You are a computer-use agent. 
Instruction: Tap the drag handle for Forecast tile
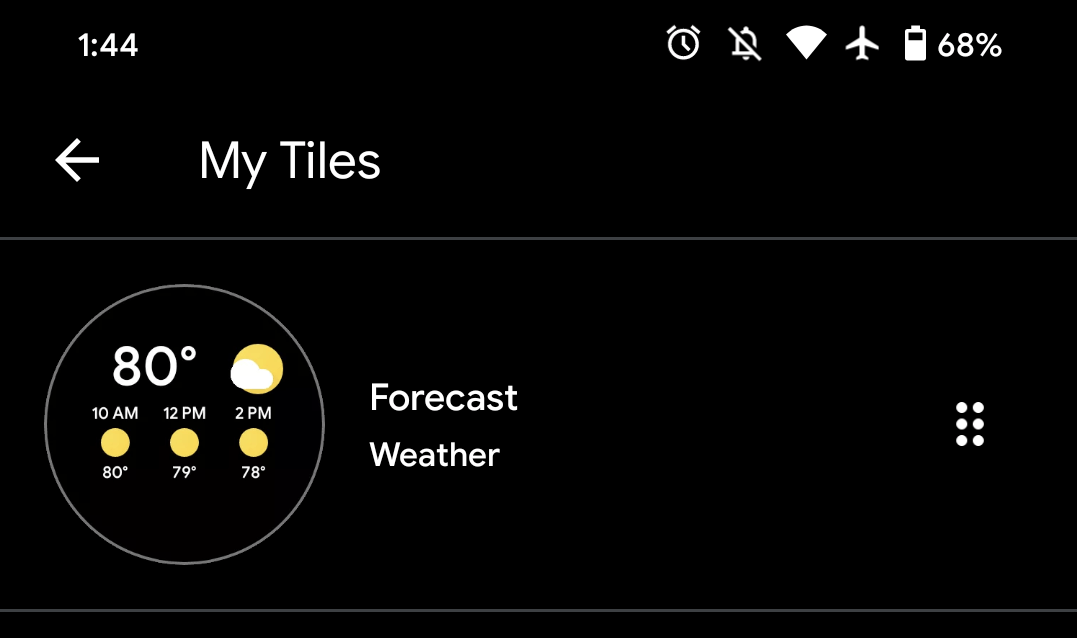click(x=969, y=424)
